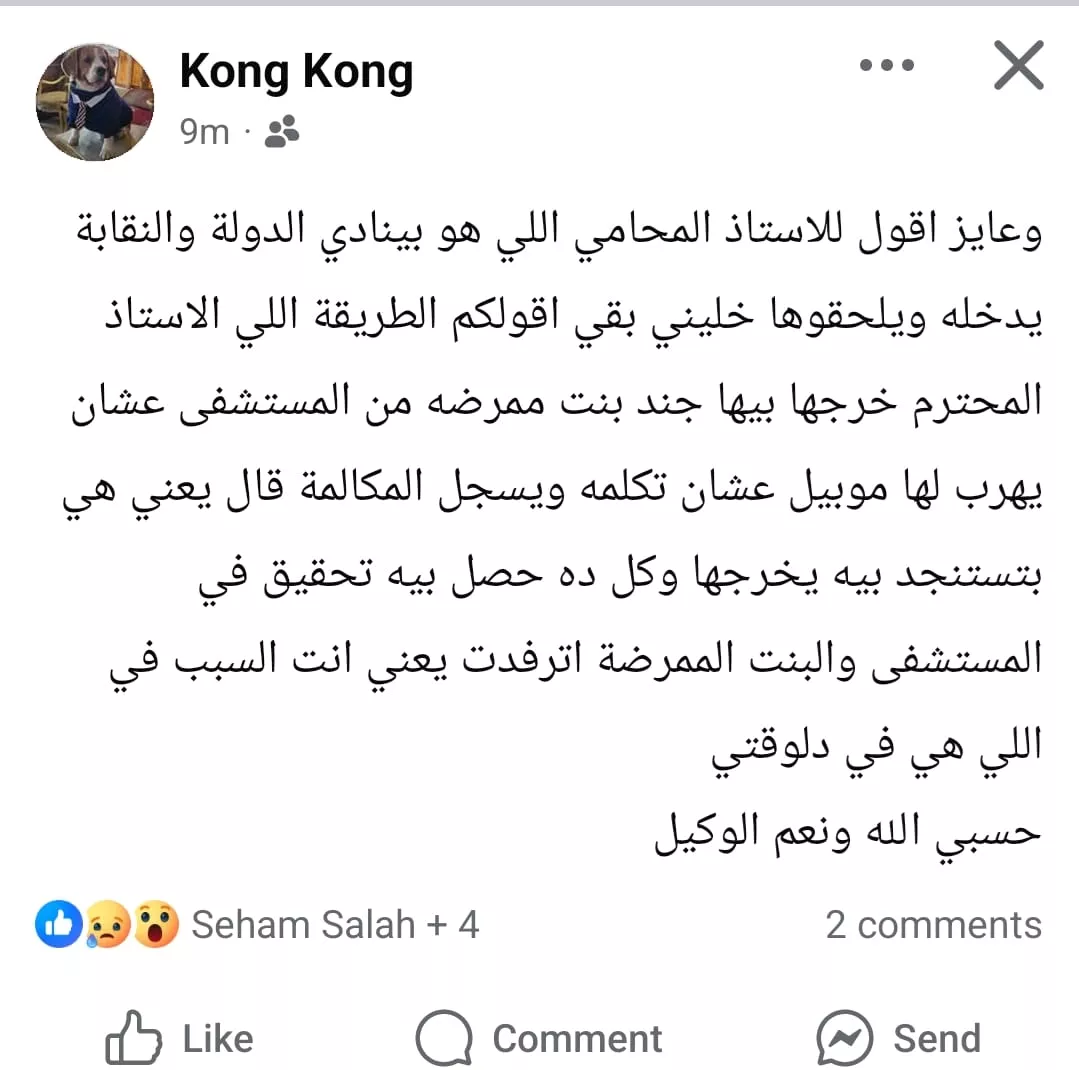Open the 2 comments
Screen dimensions: 1079x1070
(x=933, y=925)
